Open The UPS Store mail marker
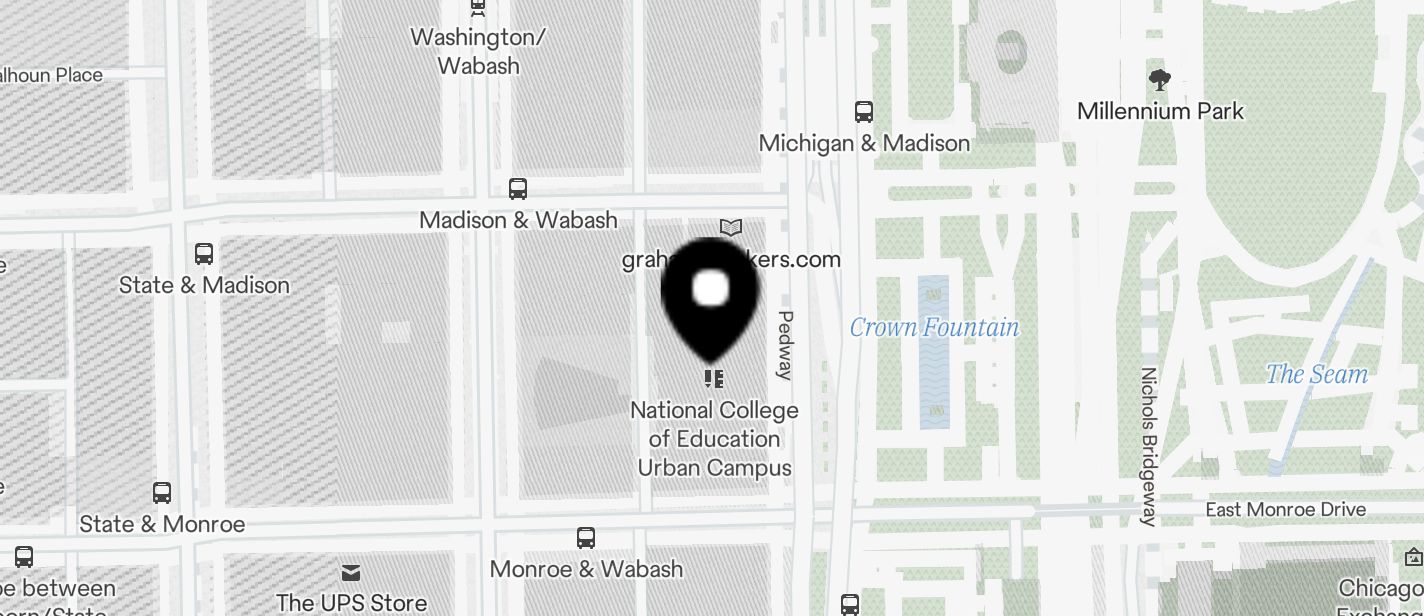This screenshot has width=1424, height=616. click(x=351, y=572)
